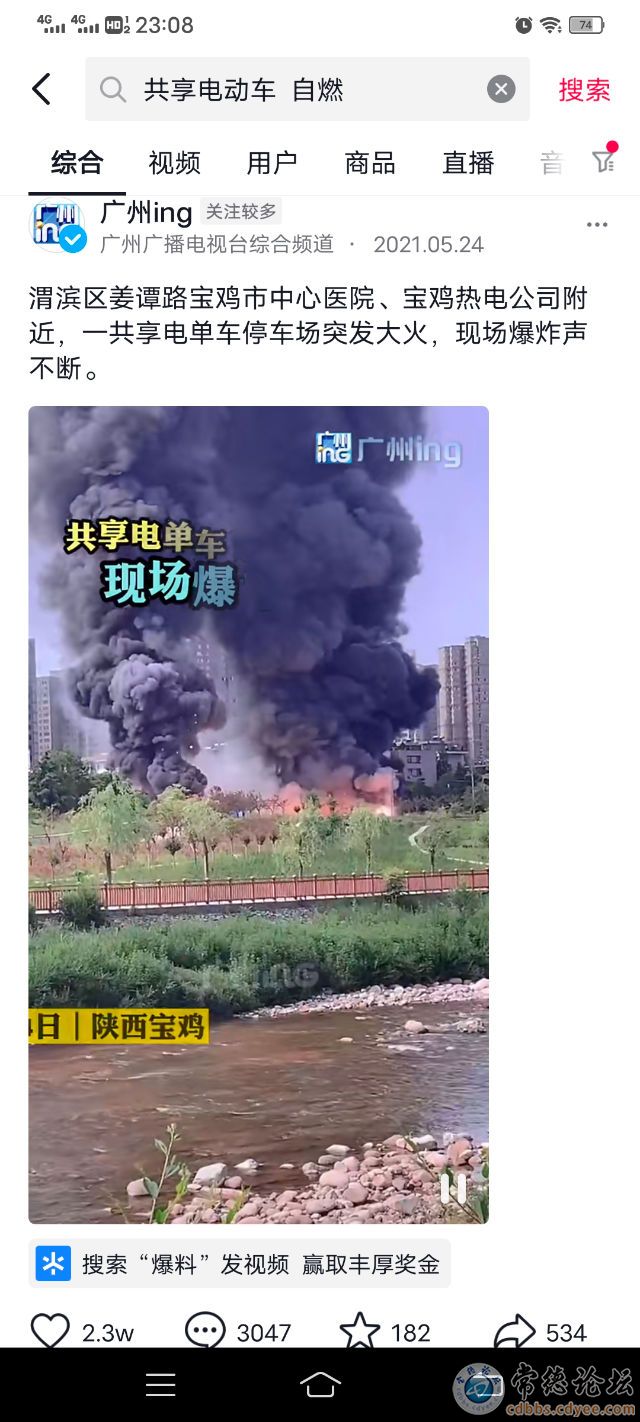Viewport: 640px width, 1422px height.
Task: Open the post's three-dot overflow menu
Action: point(597,225)
